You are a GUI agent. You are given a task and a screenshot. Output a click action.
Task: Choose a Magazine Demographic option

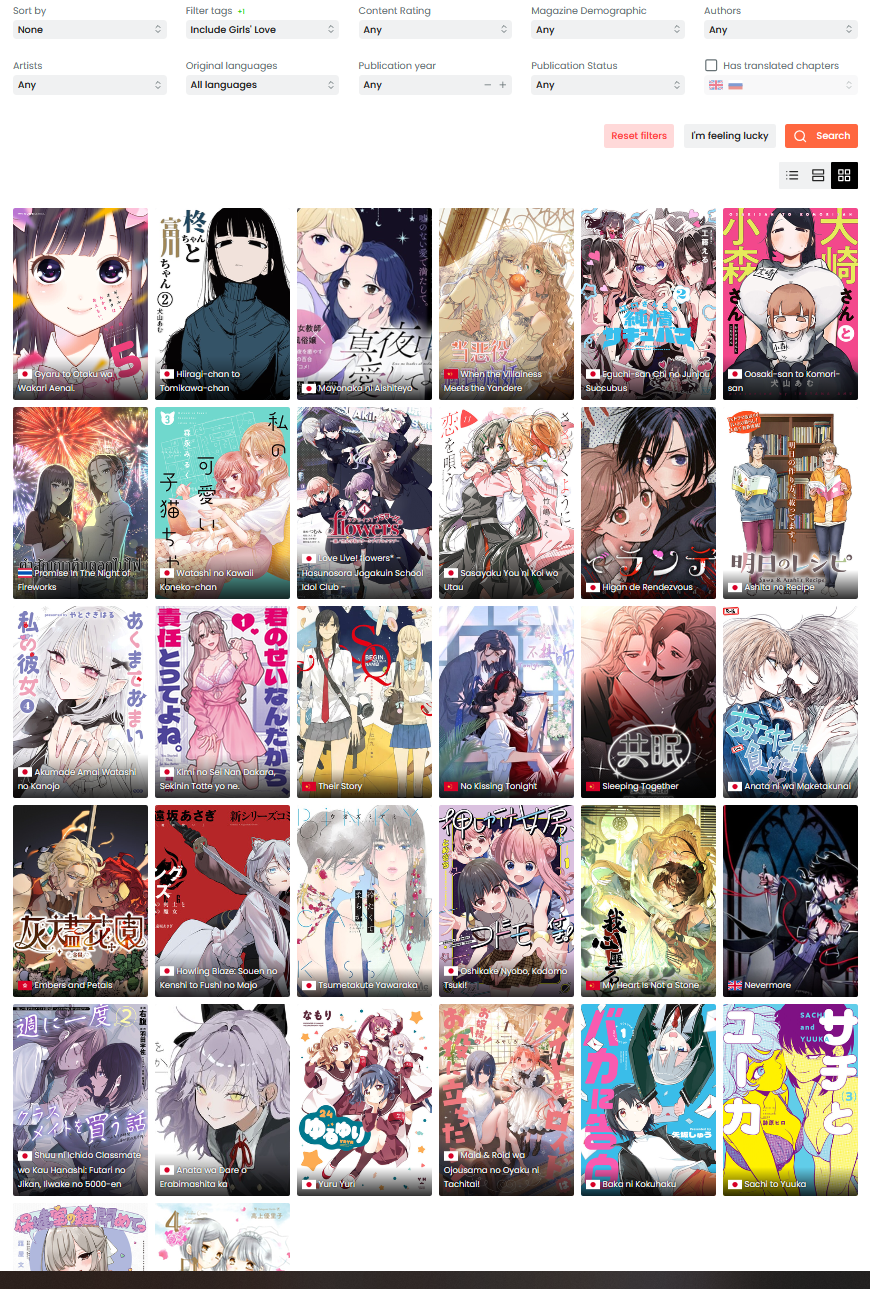[608, 30]
